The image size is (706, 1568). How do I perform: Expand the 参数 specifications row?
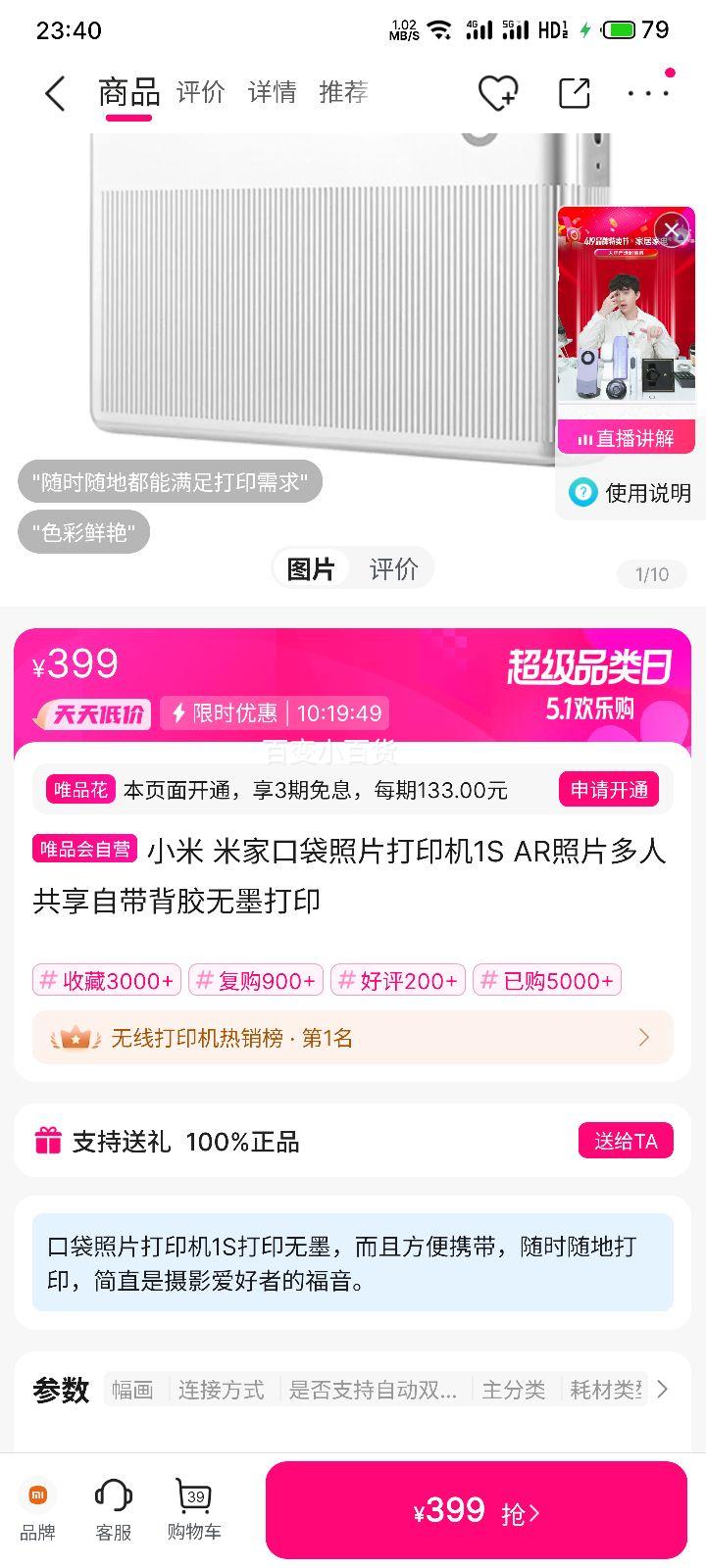663,1390
